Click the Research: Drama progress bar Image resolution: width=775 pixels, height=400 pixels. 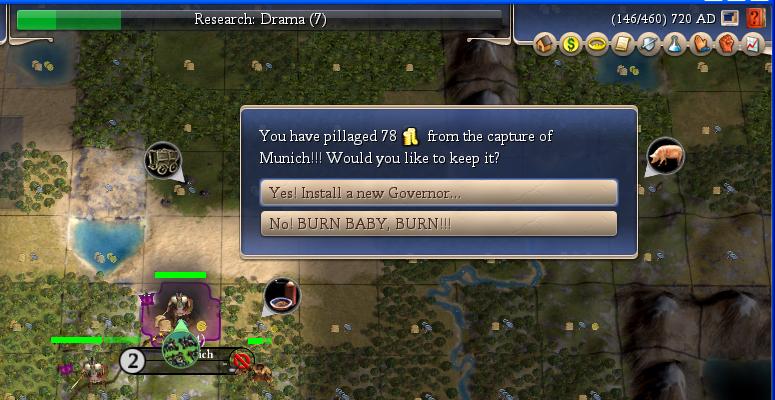[x=259, y=19]
